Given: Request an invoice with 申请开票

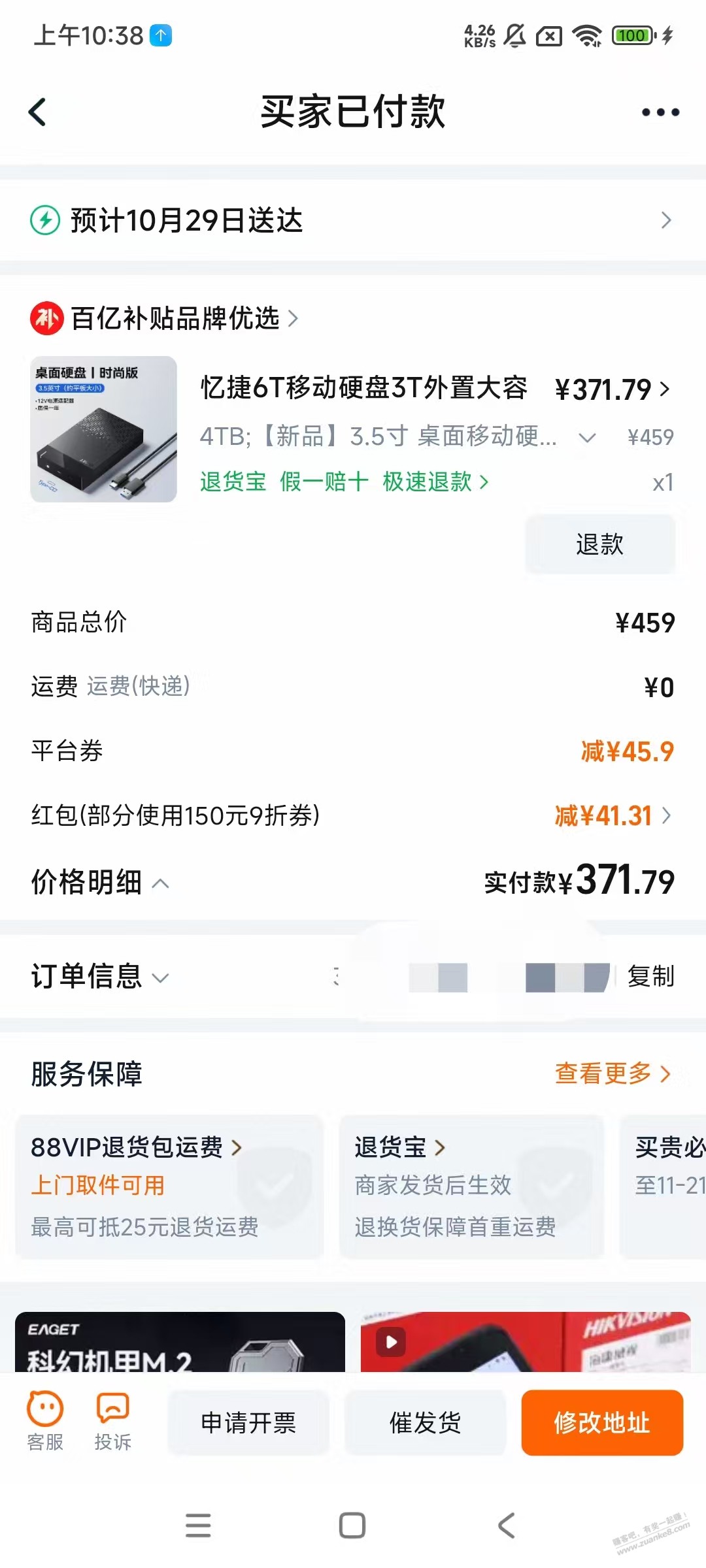Looking at the screenshot, I should [248, 1423].
